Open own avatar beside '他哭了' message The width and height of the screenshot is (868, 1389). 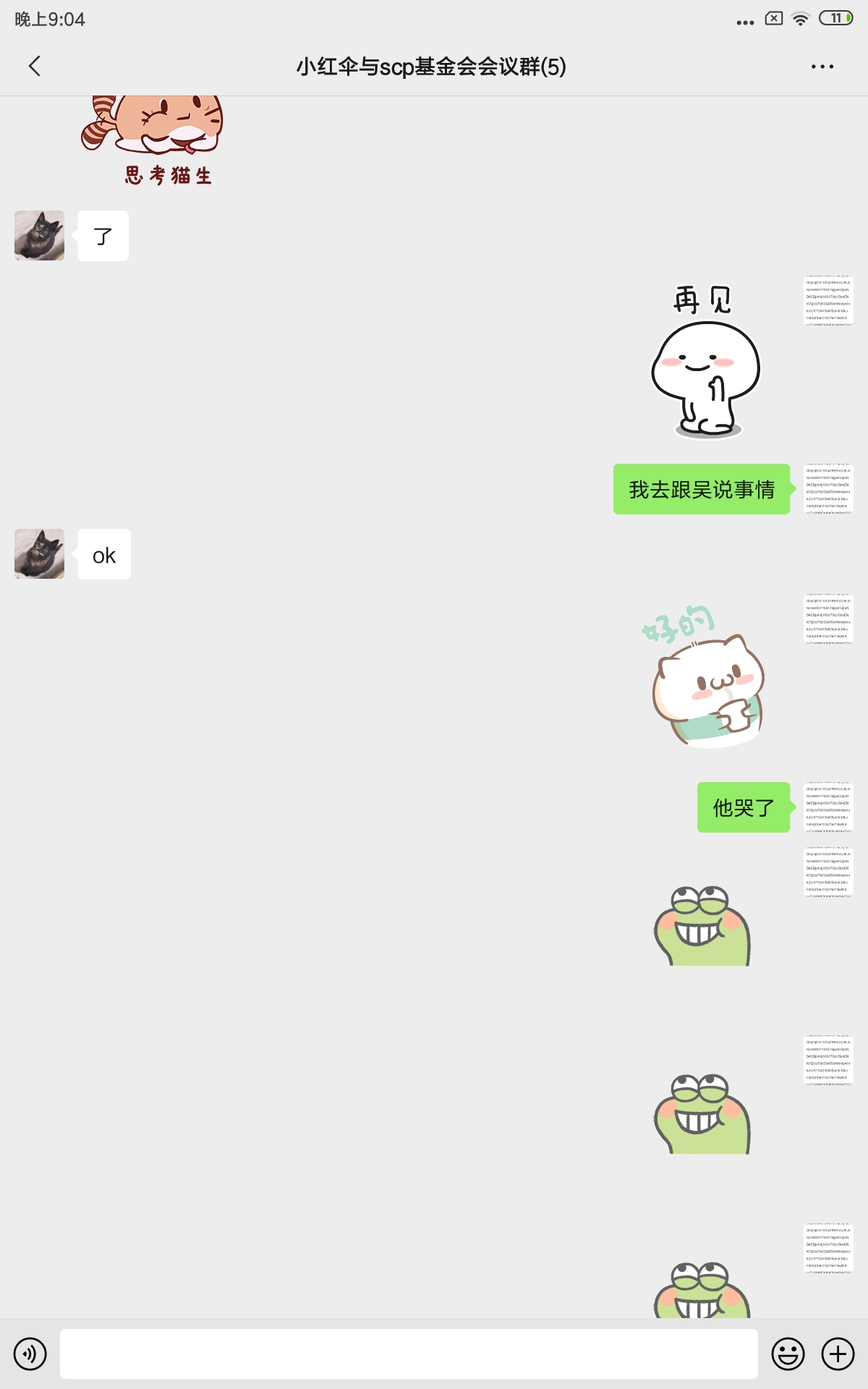click(829, 807)
